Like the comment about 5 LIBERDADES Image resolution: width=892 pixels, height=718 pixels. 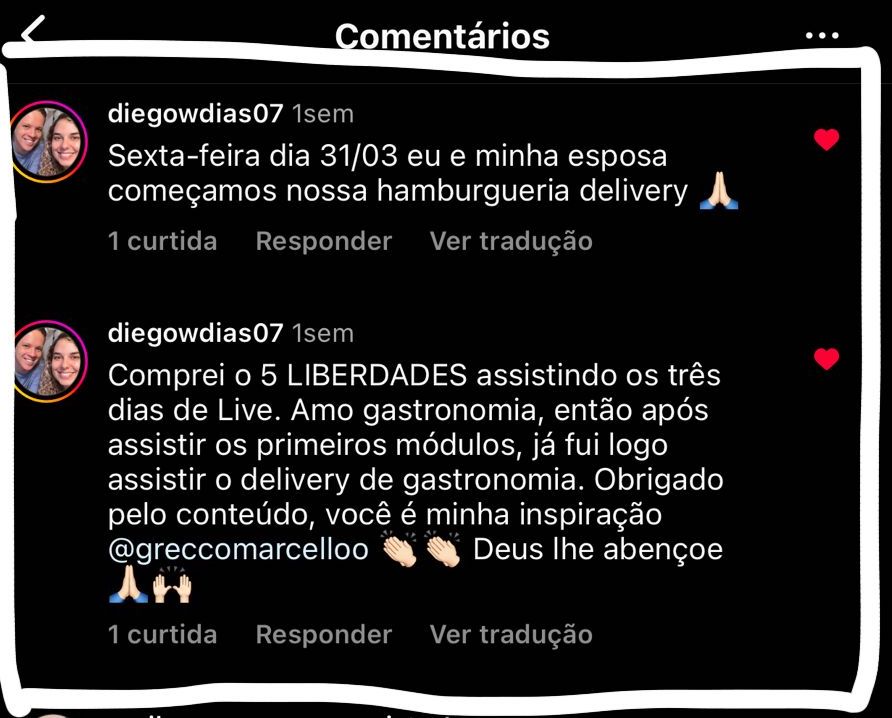pyautogui.click(x=826, y=359)
